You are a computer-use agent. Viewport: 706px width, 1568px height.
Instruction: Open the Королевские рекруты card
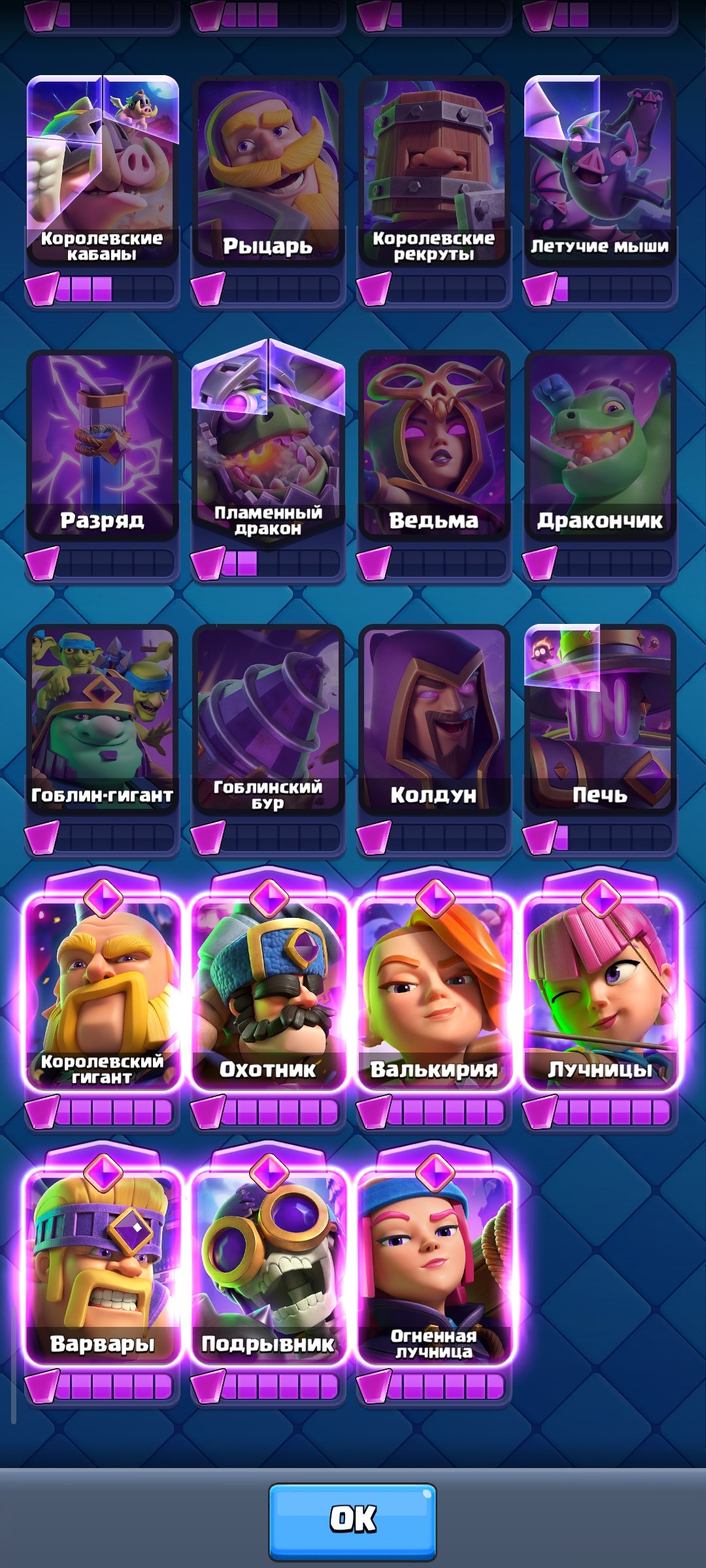tap(433, 170)
